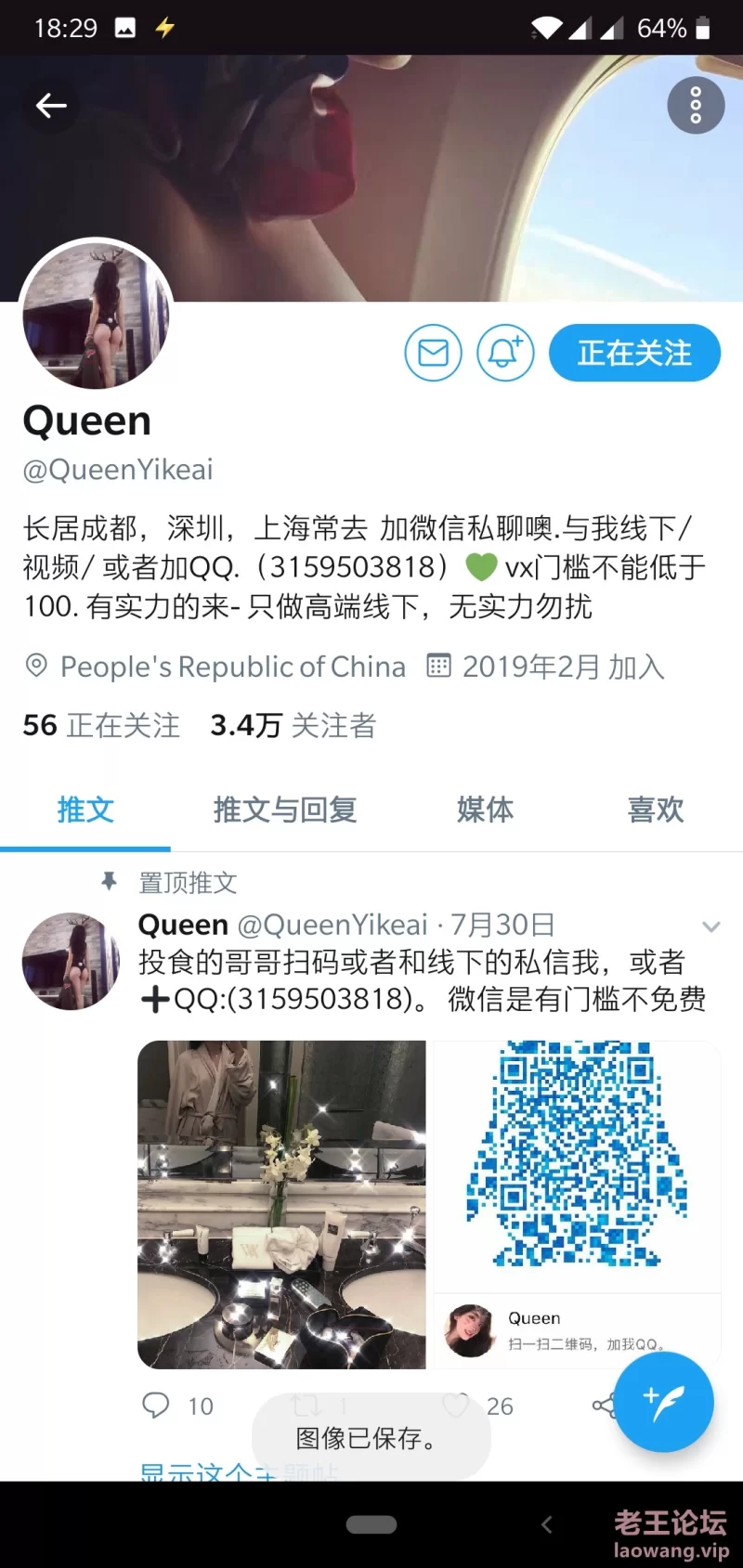
Task: Like the pinned tweet with 26 likes
Action: coord(456,1406)
